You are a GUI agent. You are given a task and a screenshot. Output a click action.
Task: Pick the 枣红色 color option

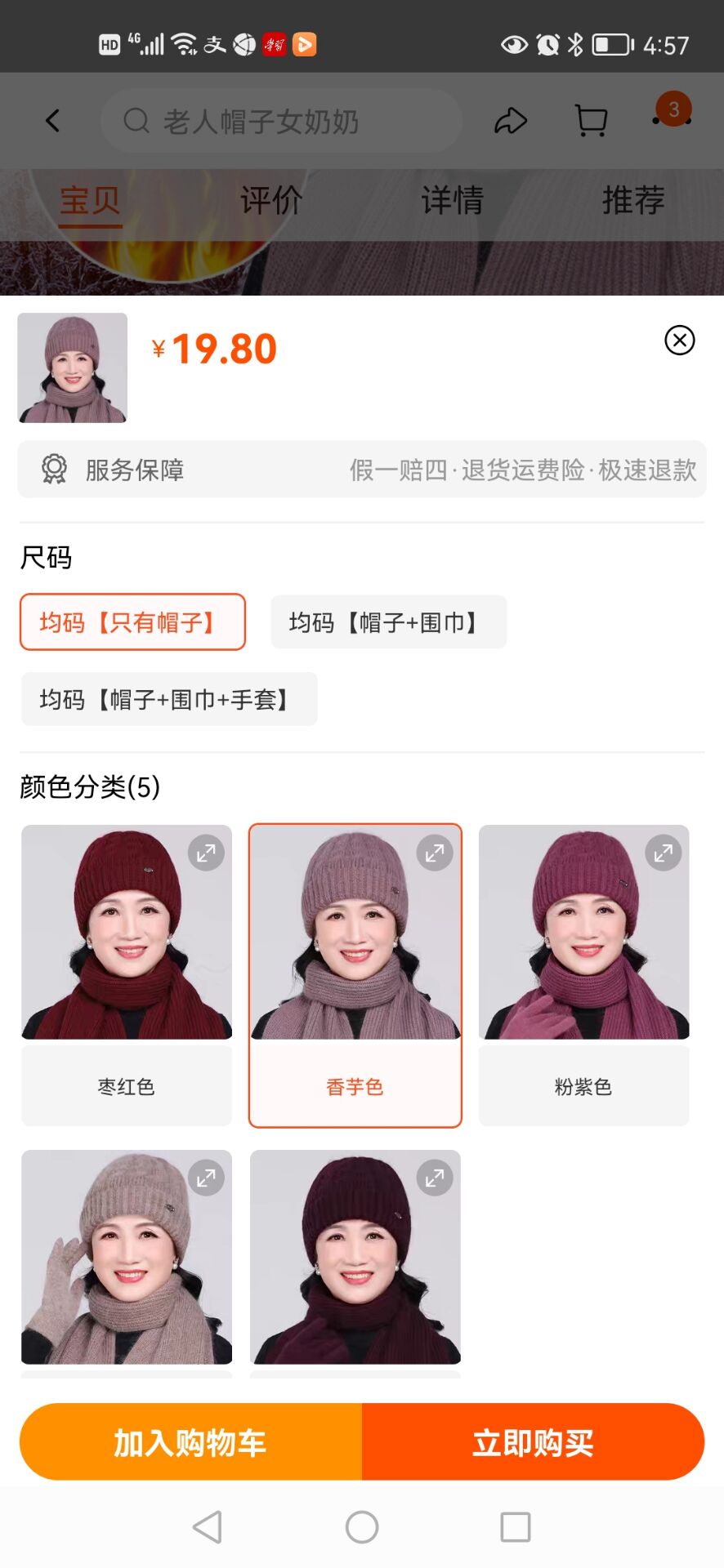pos(127,975)
